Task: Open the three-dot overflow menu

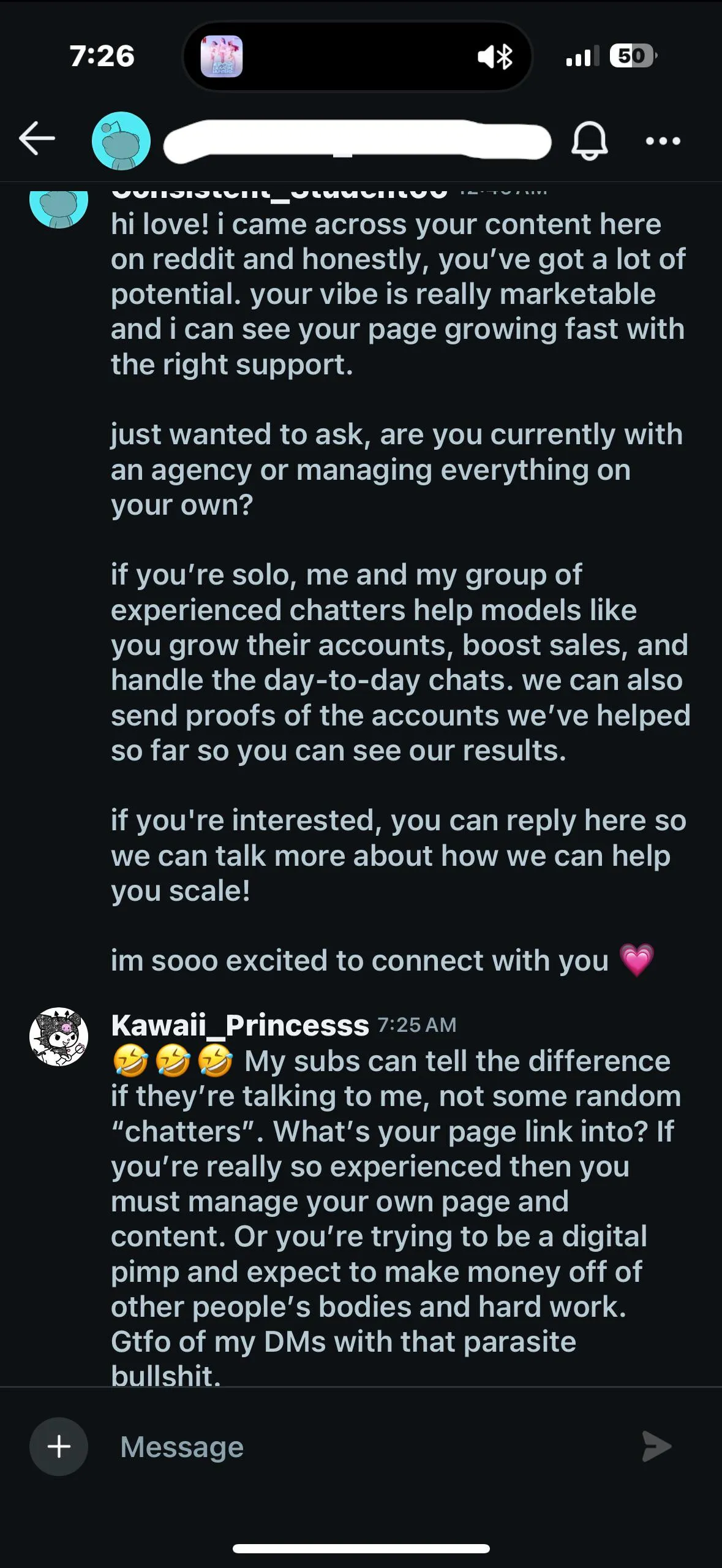Action: point(663,141)
